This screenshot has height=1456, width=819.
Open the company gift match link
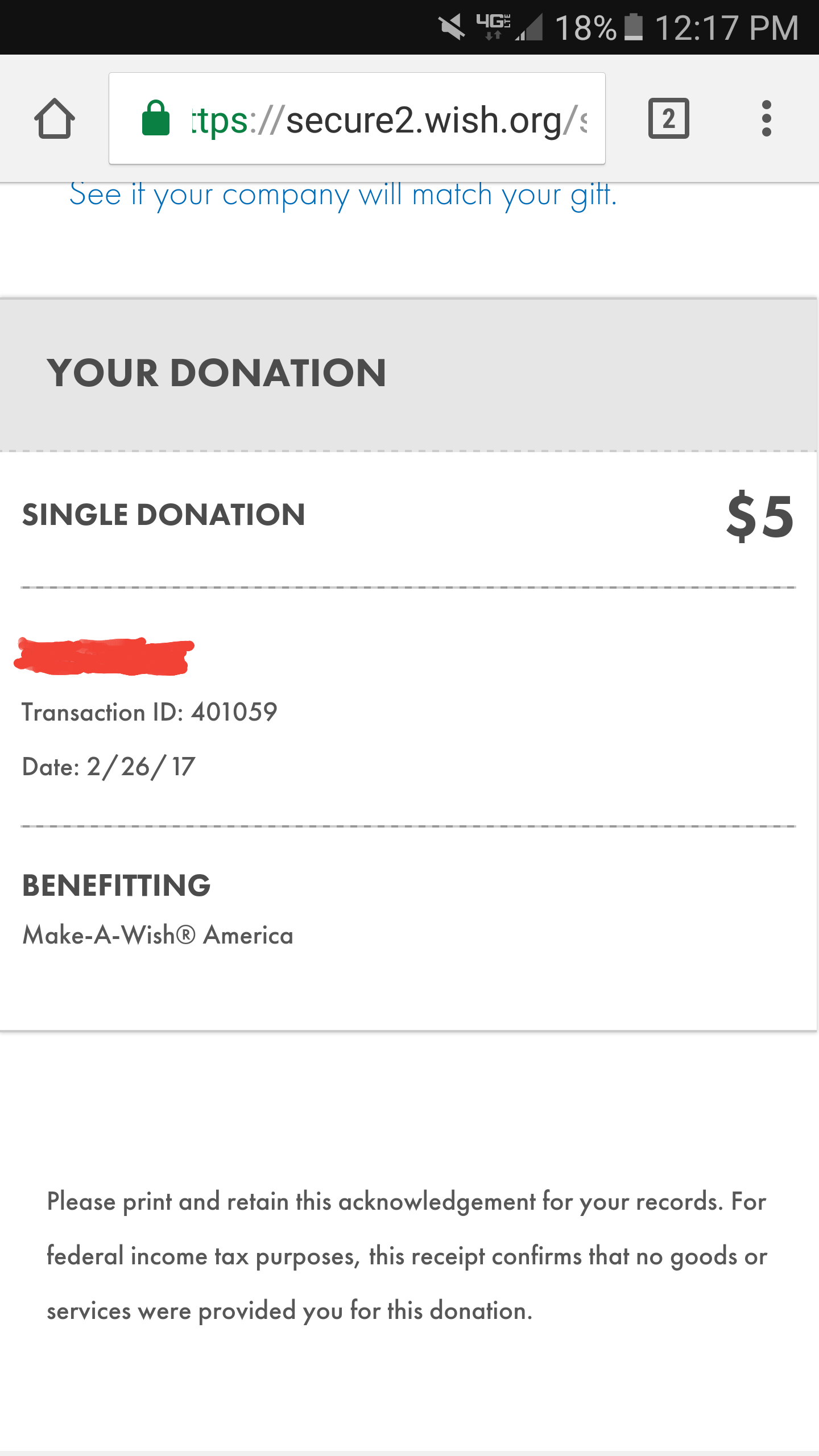click(x=343, y=195)
